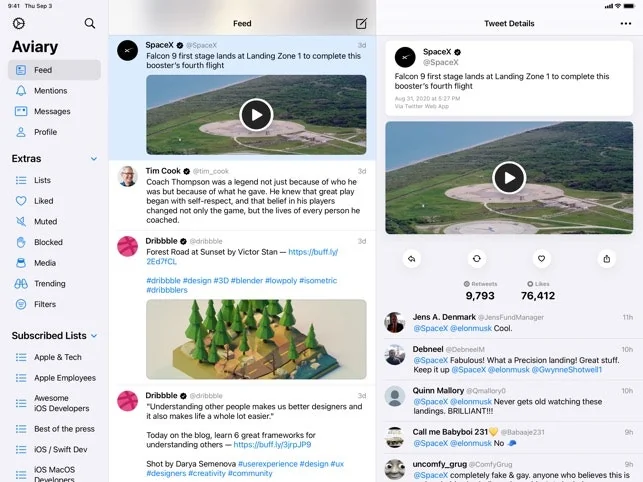Reply to the SpaceX tweet
This screenshot has width=643, height=482.
tap(411, 258)
